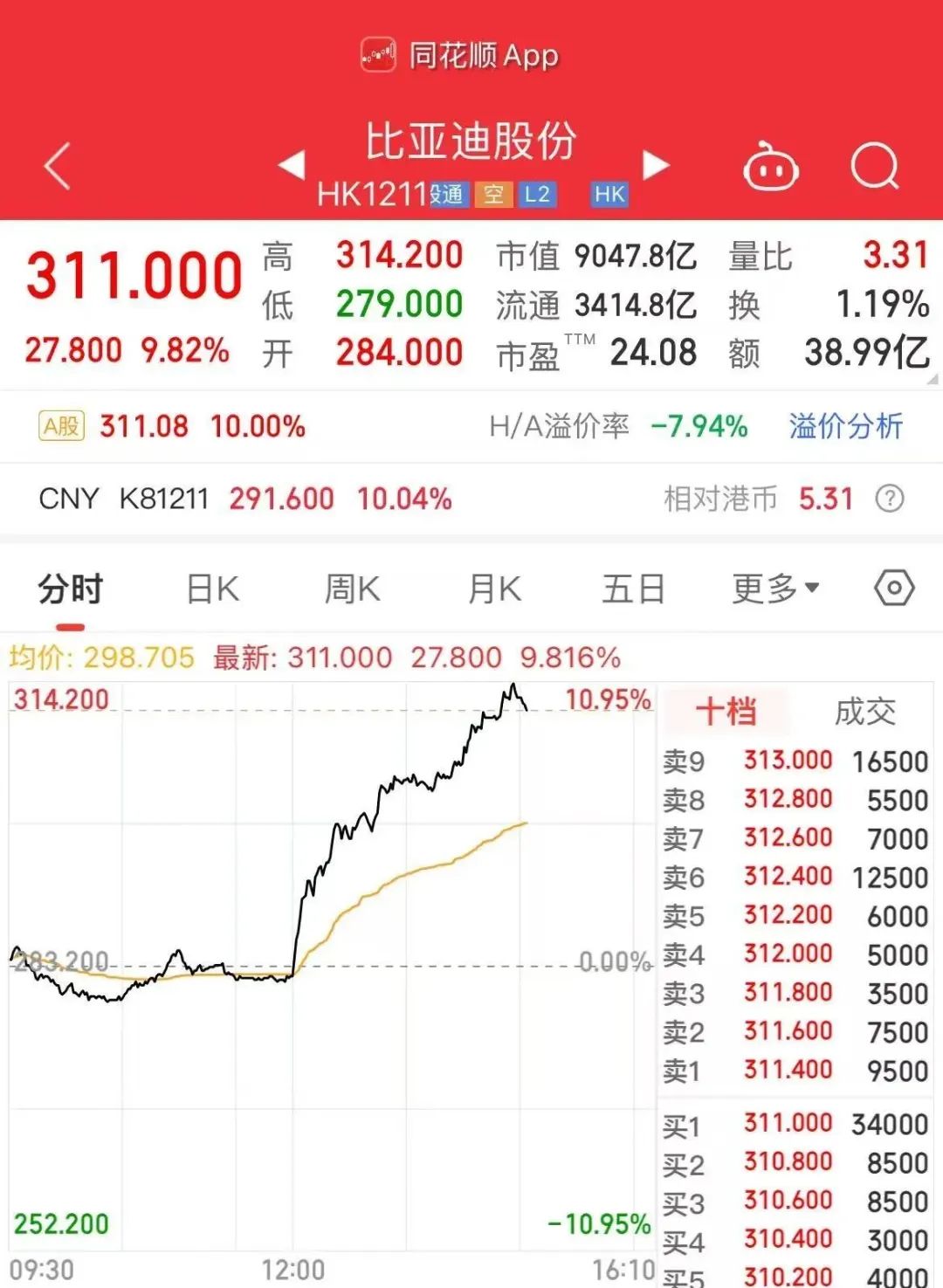Switch to the previous stock

pos(292,164)
